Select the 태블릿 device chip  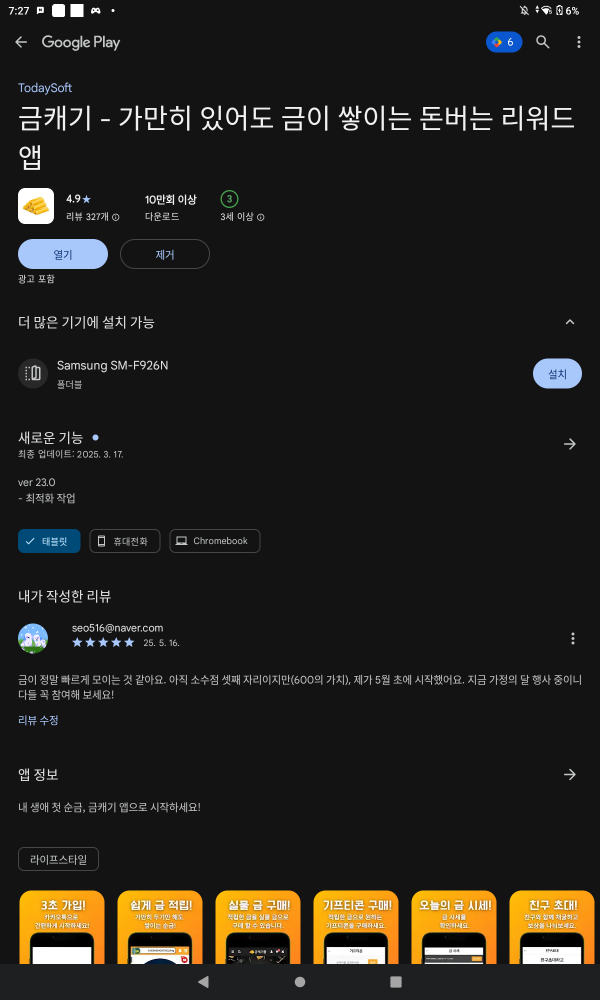[x=49, y=541]
